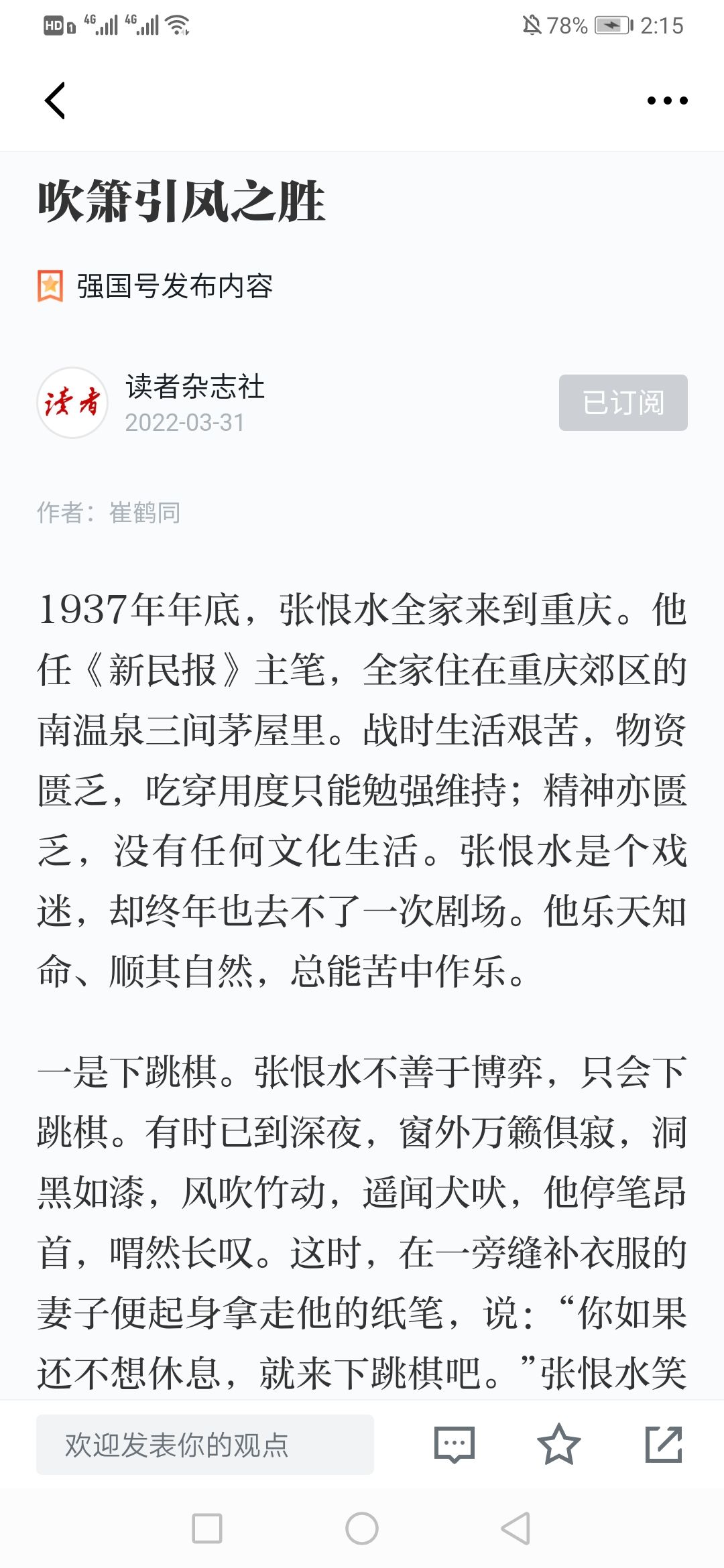Open 读者杂志社 publisher profile
Viewport: 724px width, 1568px height.
pos(194,387)
